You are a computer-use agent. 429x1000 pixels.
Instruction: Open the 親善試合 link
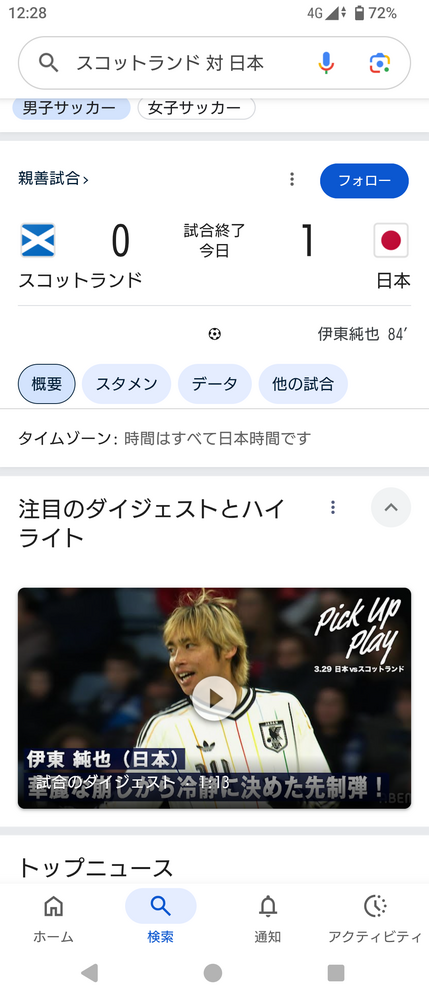click(54, 179)
